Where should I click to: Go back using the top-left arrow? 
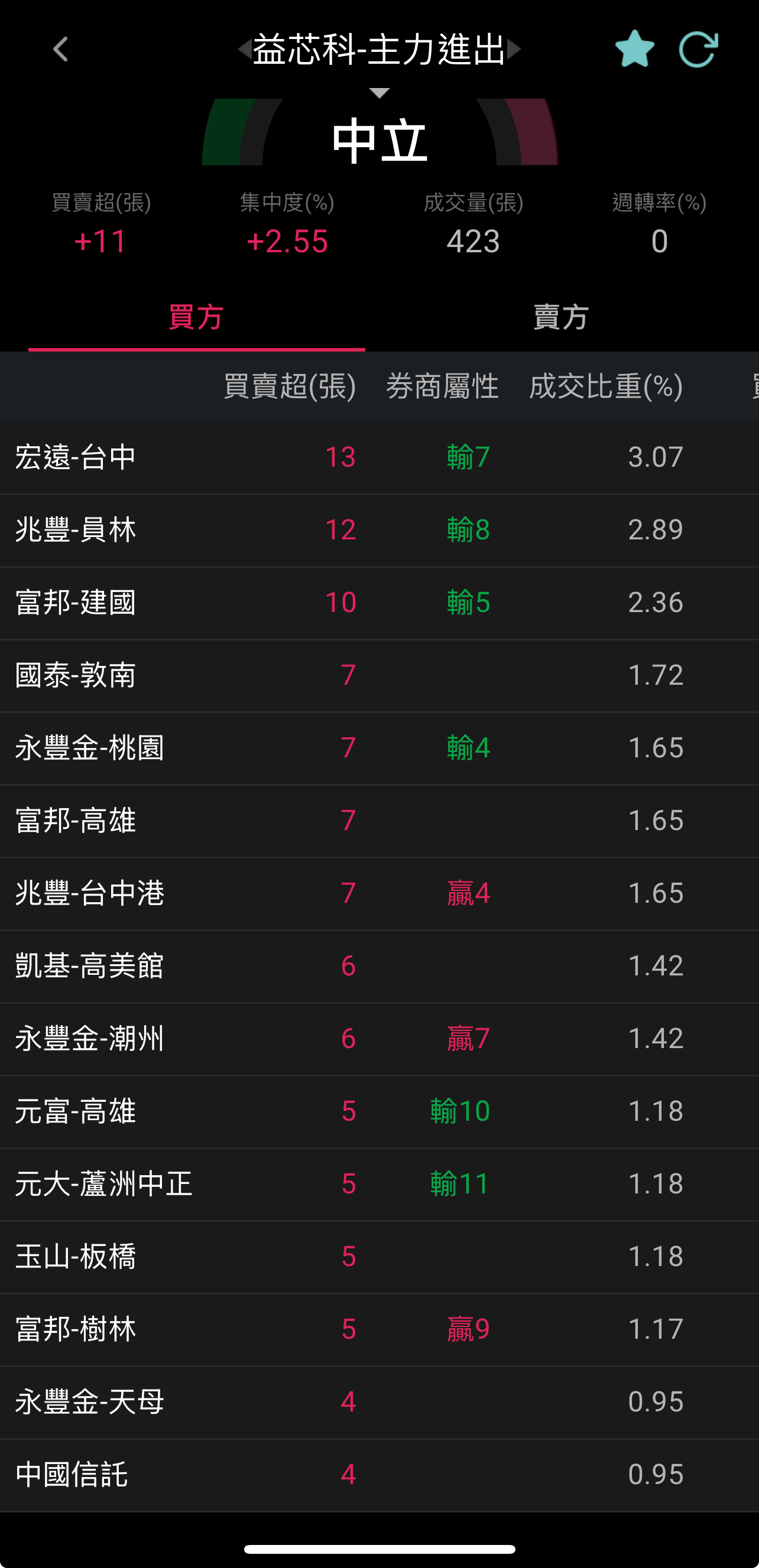tap(60, 49)
